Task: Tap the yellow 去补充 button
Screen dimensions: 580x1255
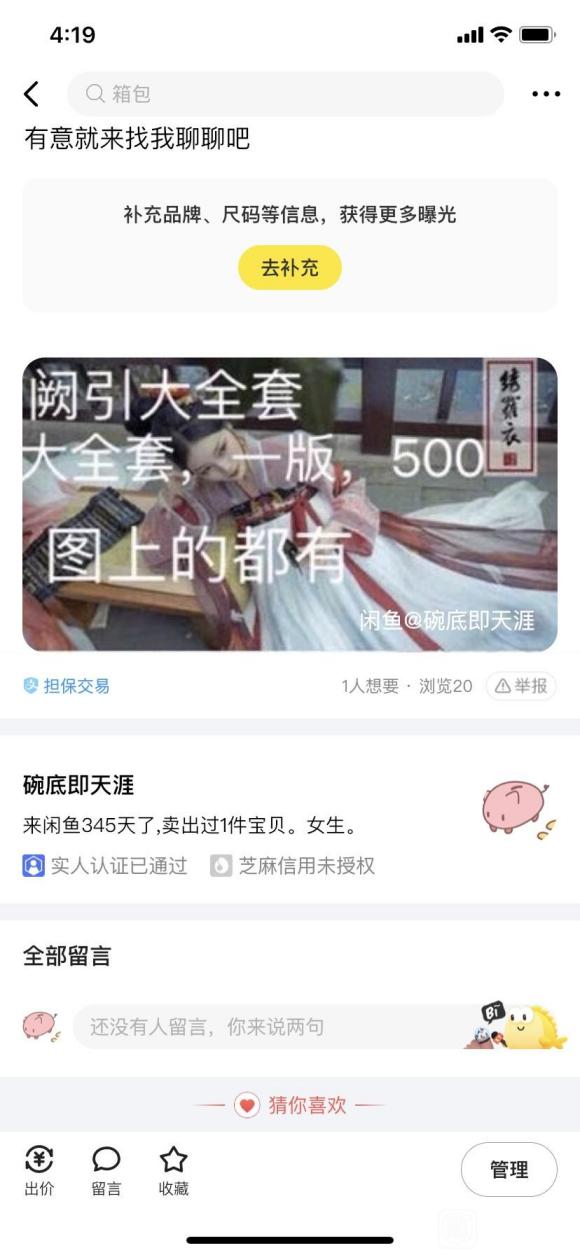Action: 290,268
